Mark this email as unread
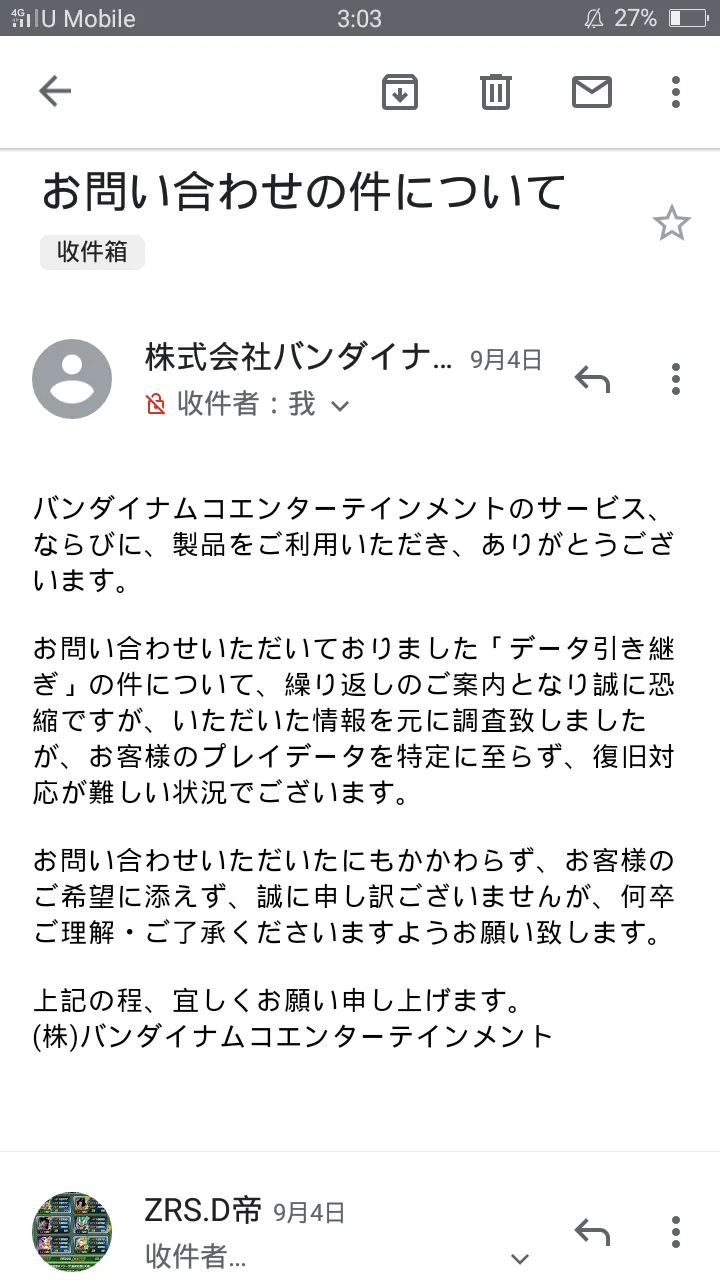The width and height of the screenshot is (720, 1280). click(591, 92)
